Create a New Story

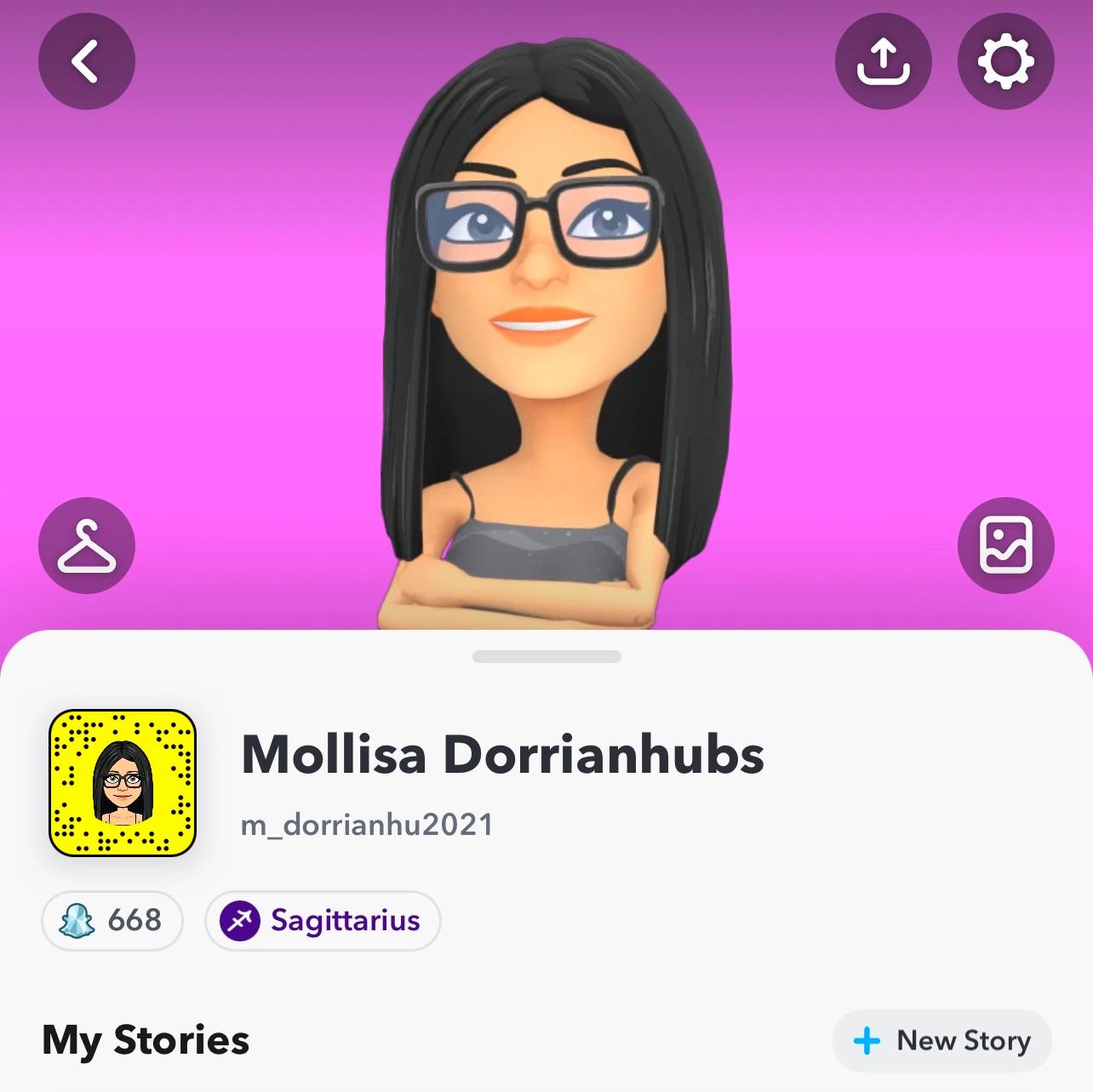[942, 1040]
